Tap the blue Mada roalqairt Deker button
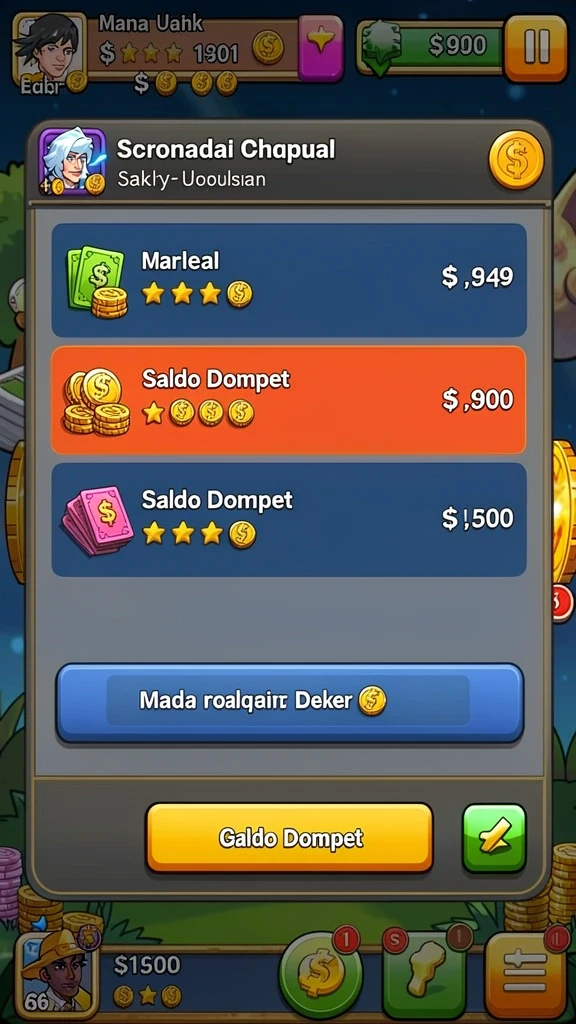576x1024 pixels. click(289, 702)
